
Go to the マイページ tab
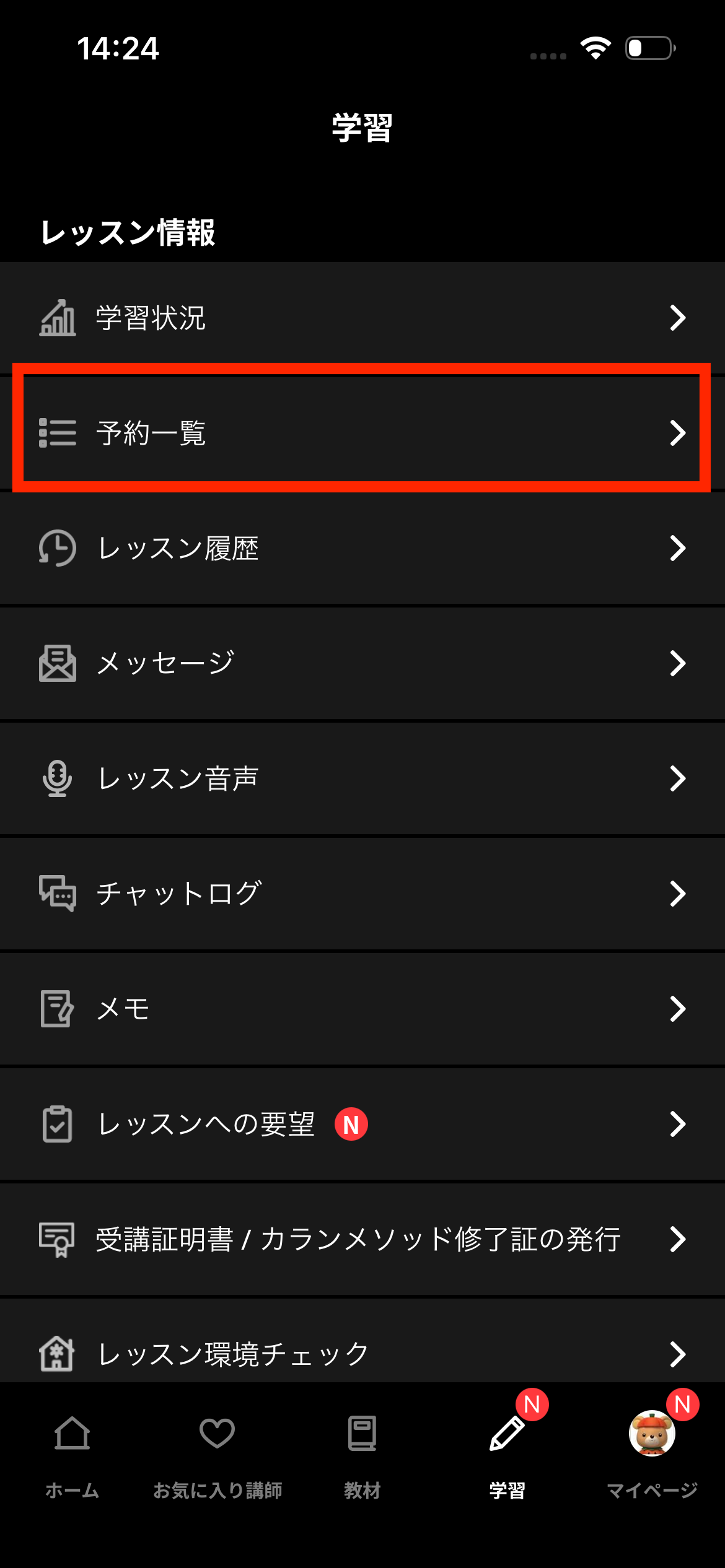pyautogui.click(x=652, y=1455)
